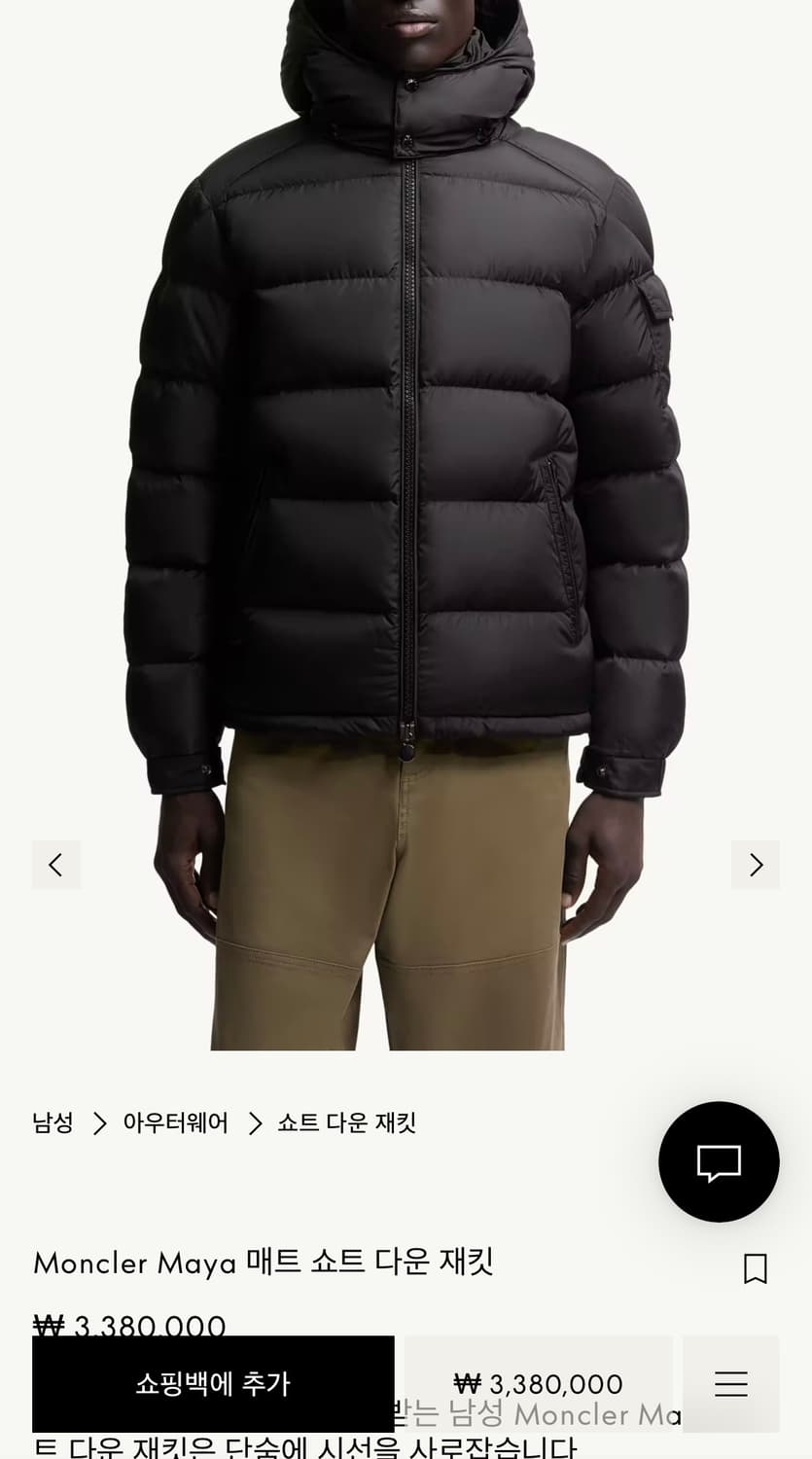Click the Moncler Maya product title
Screen dimensions: 812x1459
263,1261
